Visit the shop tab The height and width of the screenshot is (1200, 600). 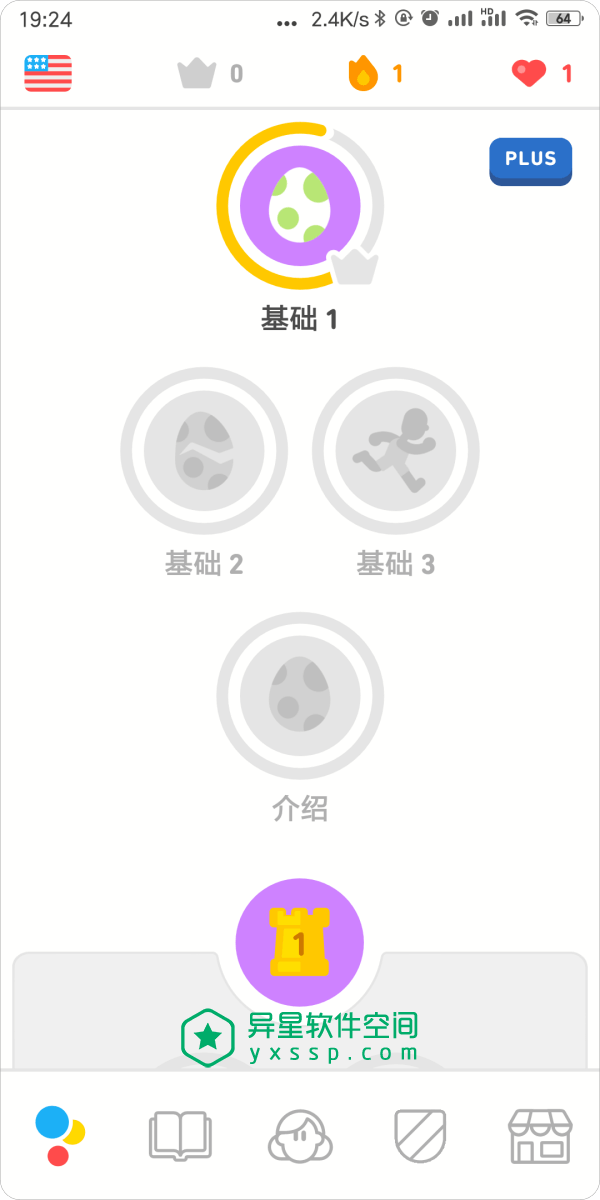click(540, 1135)
